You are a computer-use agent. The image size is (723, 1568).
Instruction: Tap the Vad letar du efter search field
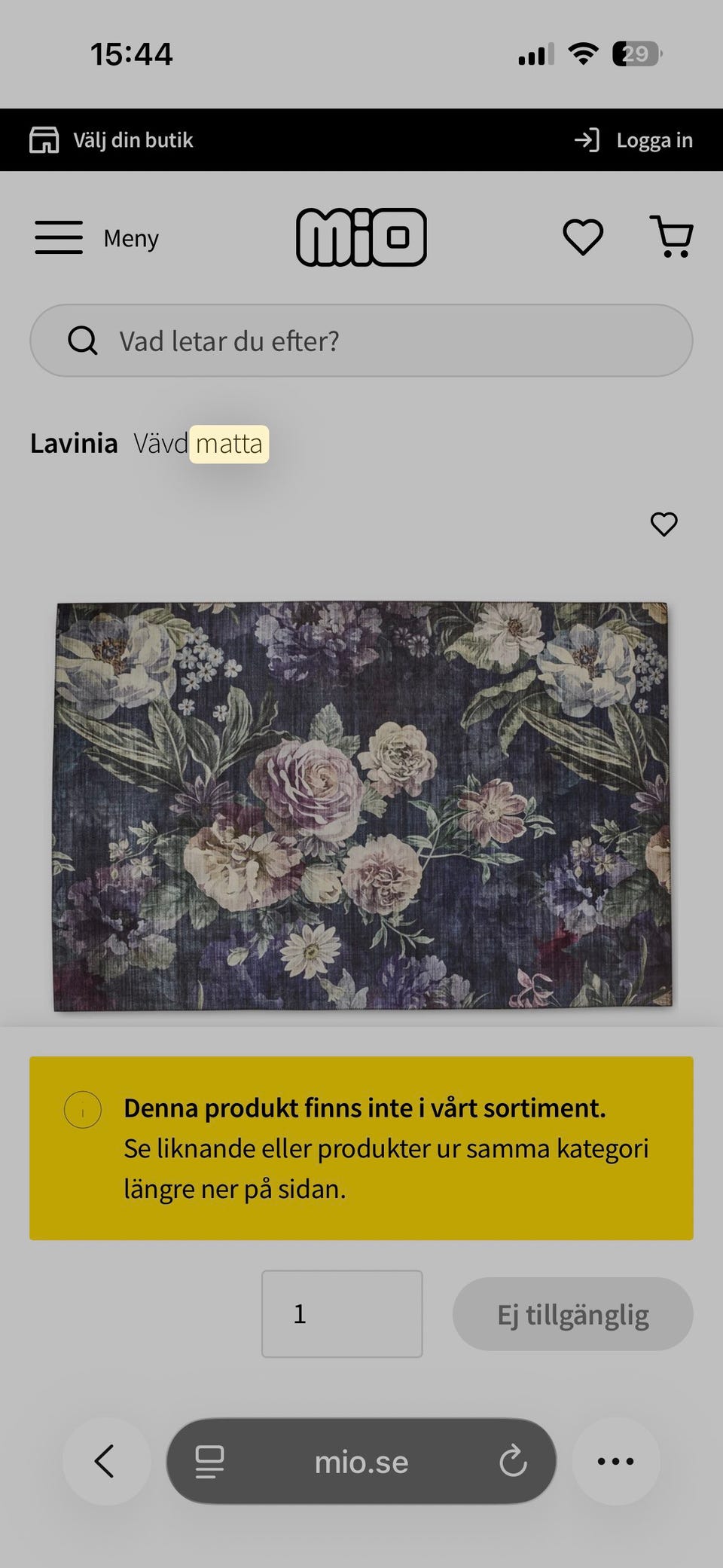point(361,340)
